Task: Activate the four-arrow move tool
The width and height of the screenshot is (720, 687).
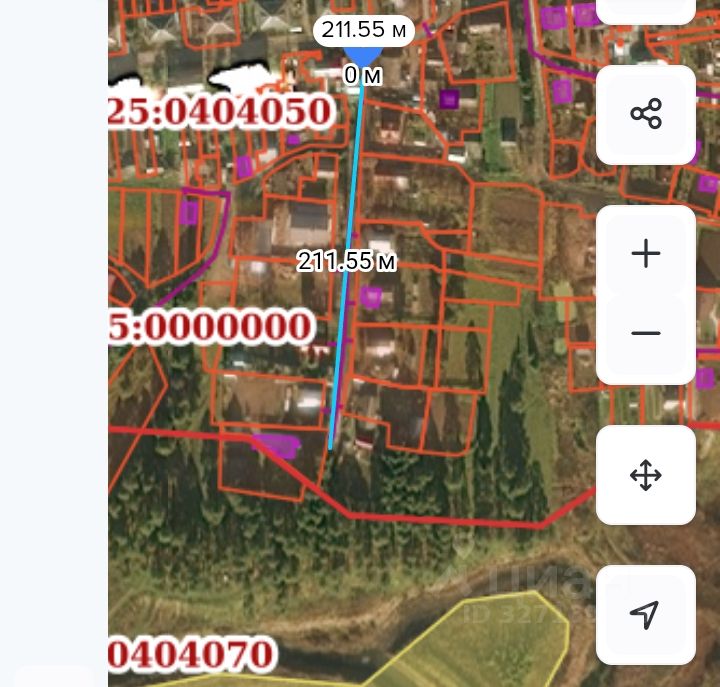Action: point(646,474)
